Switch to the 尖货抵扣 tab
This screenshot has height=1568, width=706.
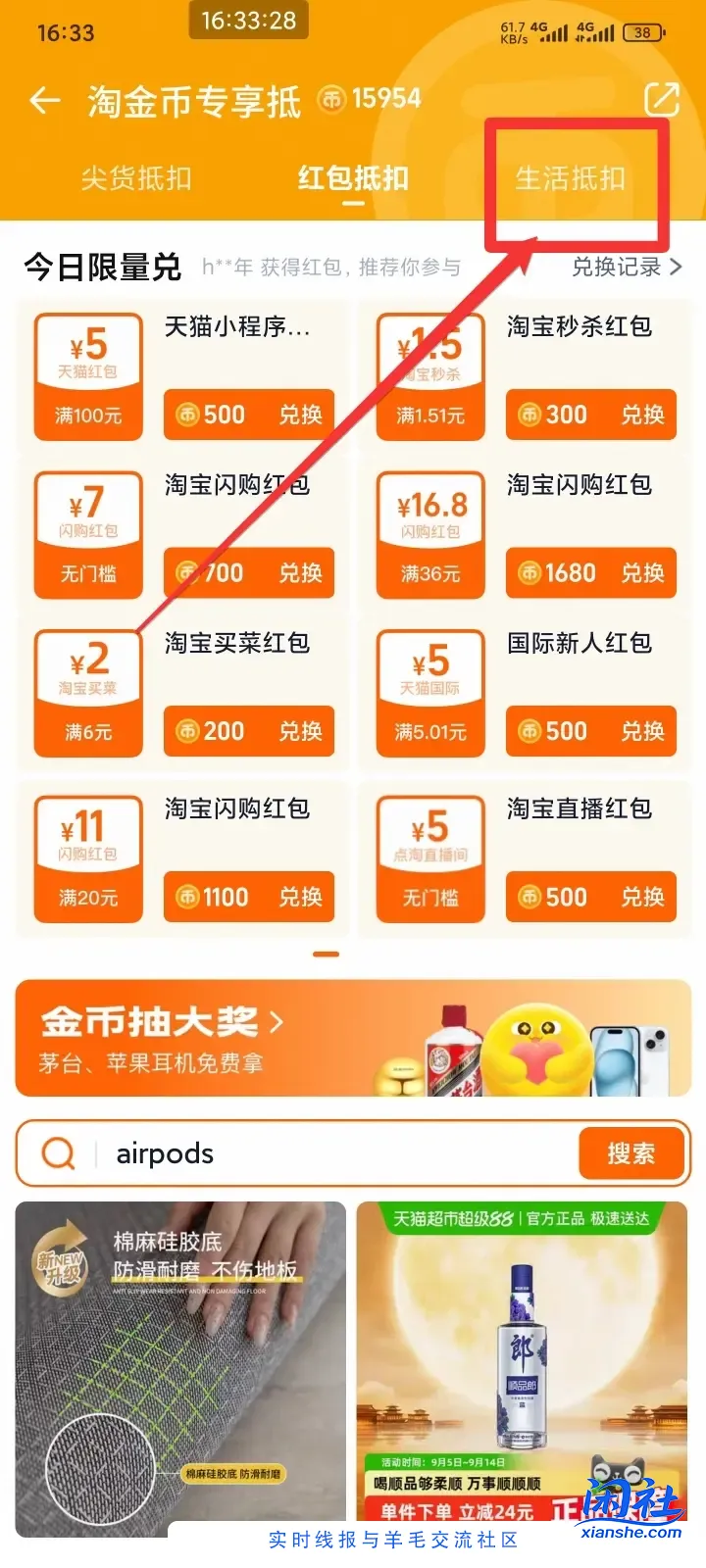click(135, 178)
